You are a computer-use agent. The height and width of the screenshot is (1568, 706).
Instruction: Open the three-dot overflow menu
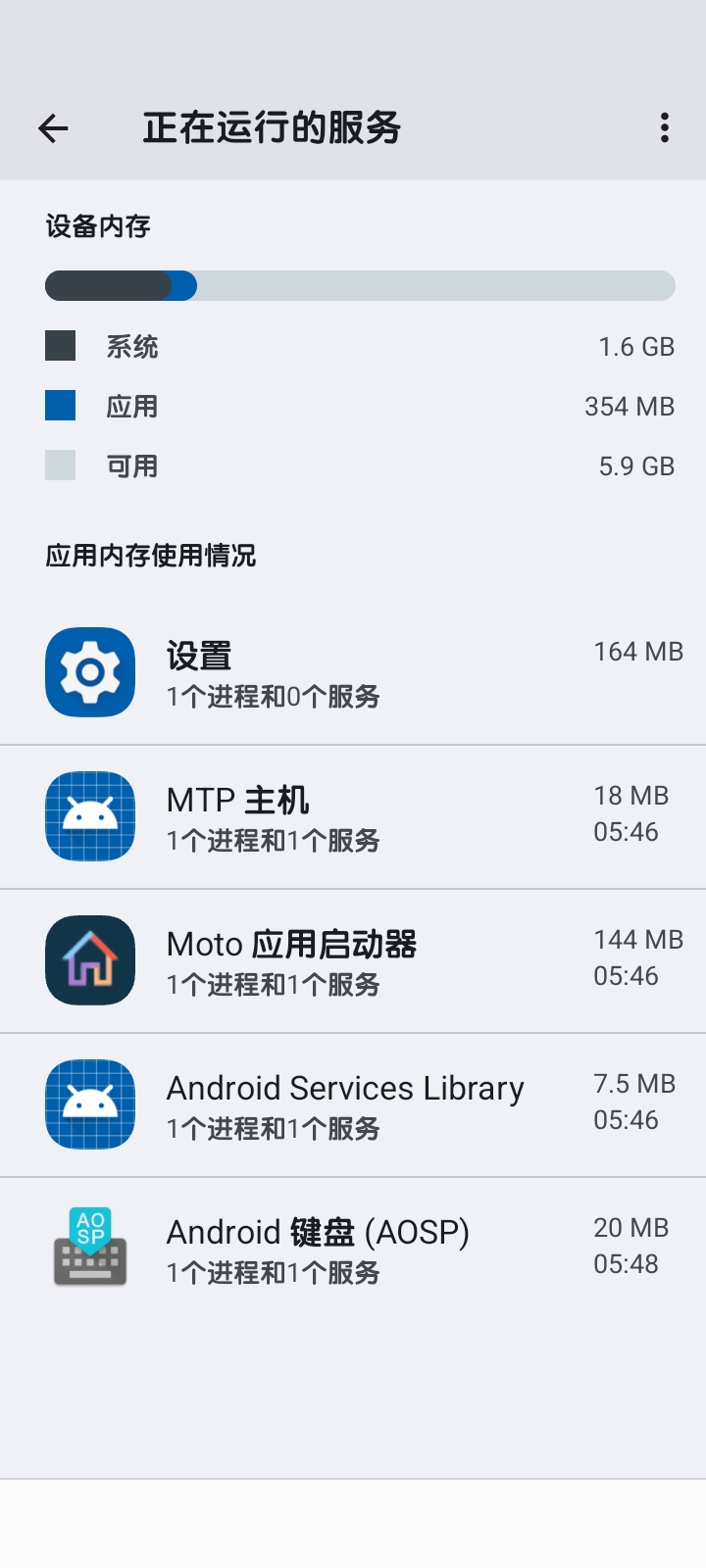point(665,128)
